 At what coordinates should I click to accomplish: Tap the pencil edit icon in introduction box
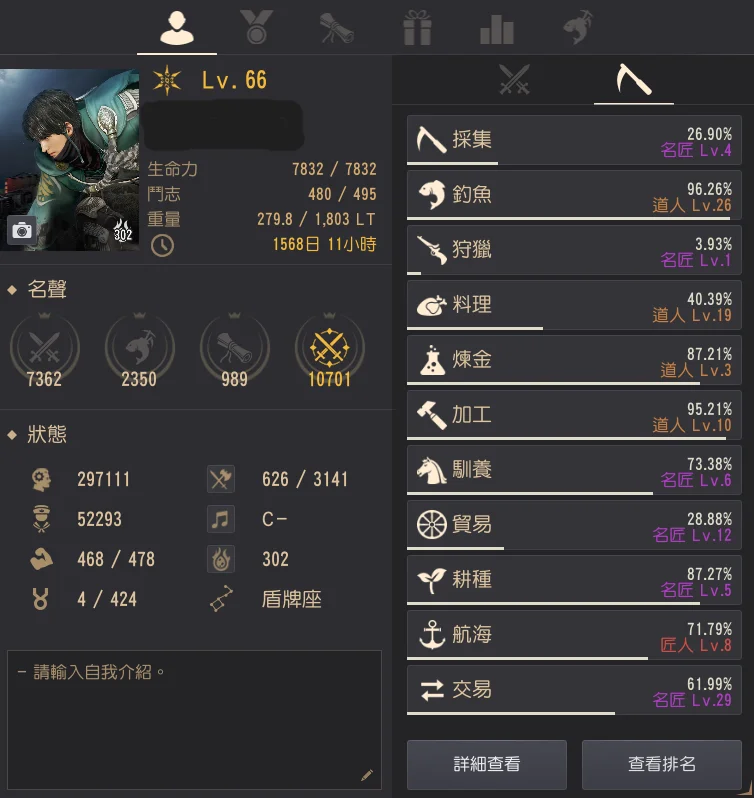pos(367,774)
